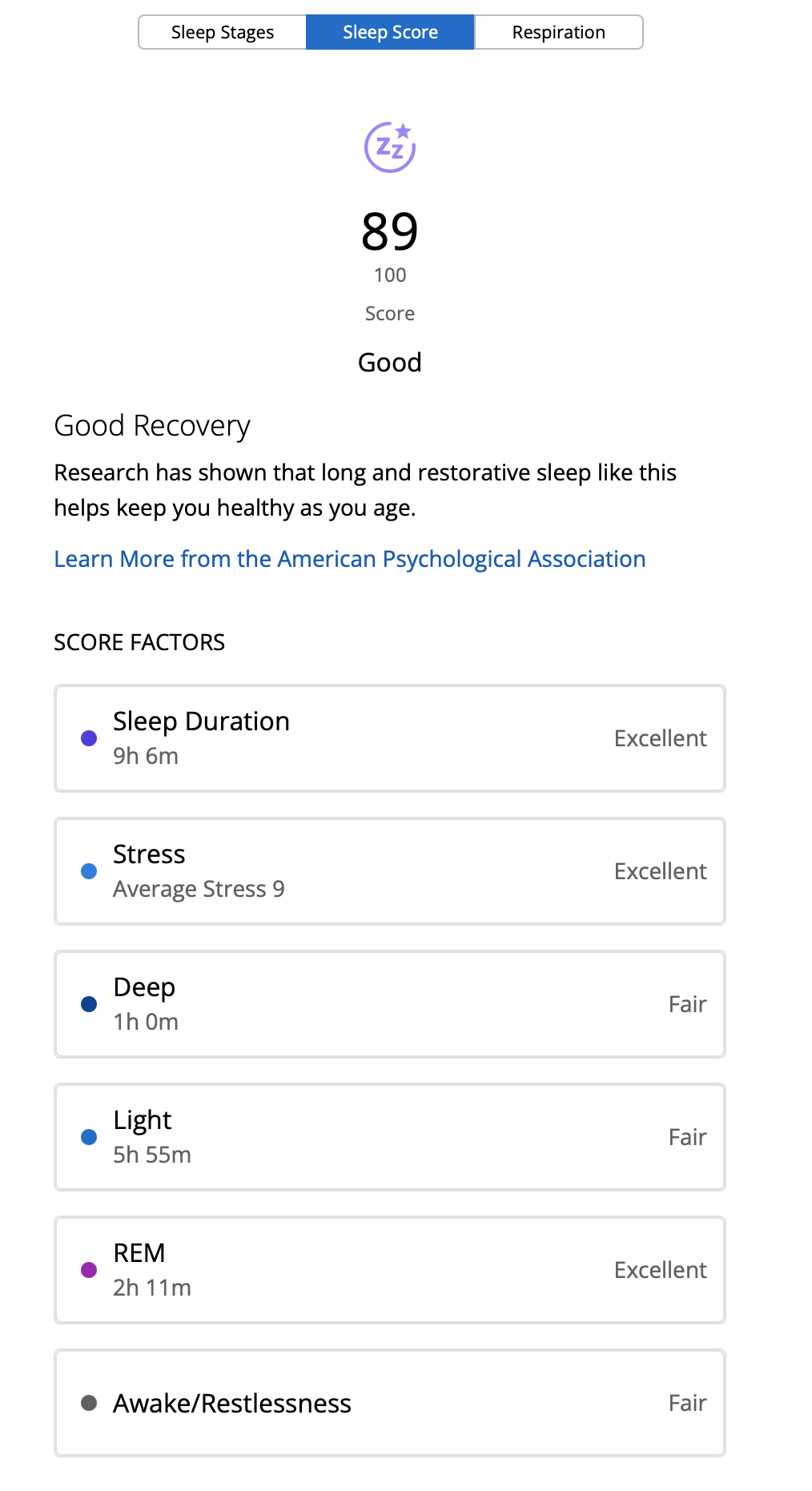
Task: Show details for the REM factor
Action: click(x=390, y=1270)
